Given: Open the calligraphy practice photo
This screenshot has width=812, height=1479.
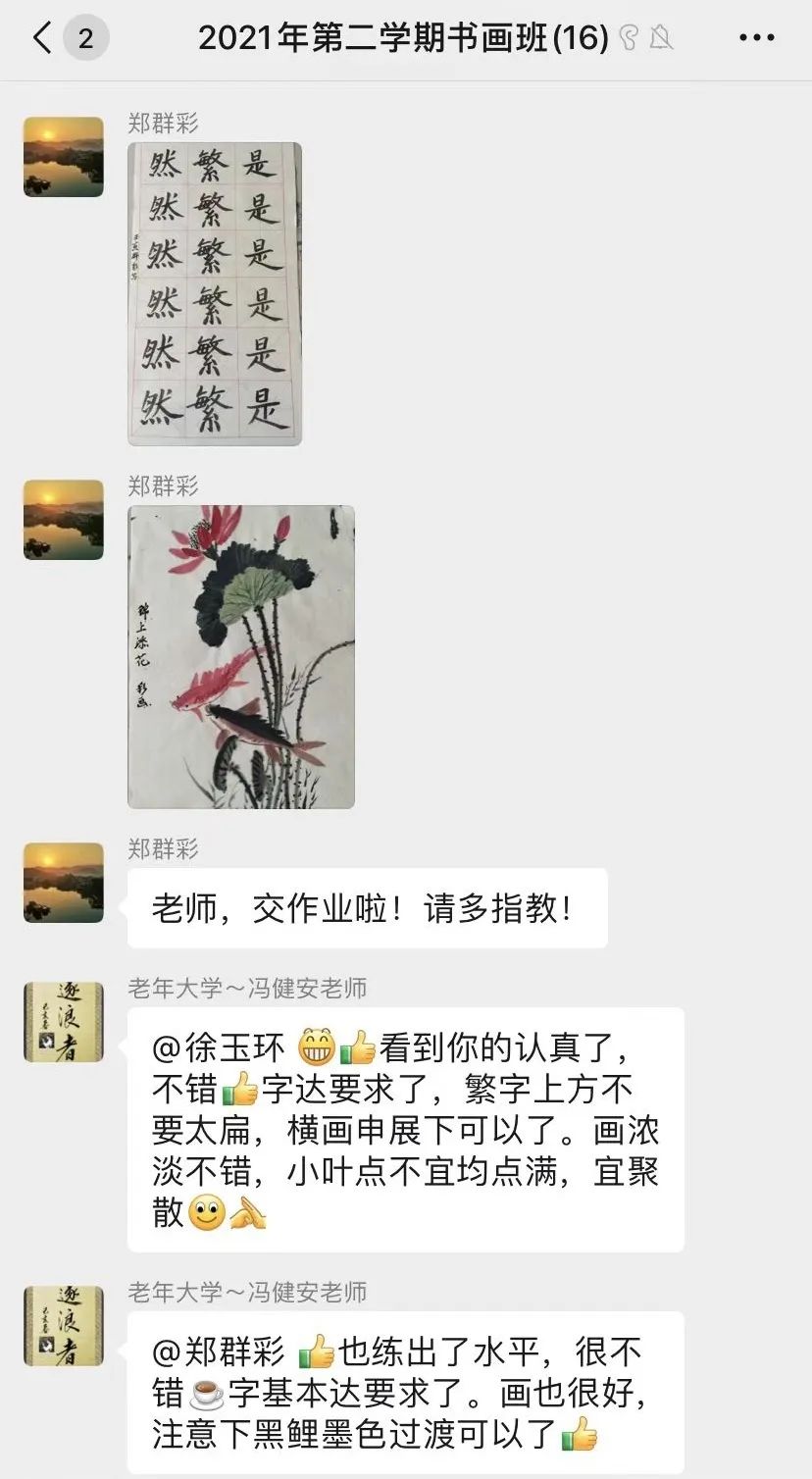Looking at the screenshot, I should pos(215,294).
